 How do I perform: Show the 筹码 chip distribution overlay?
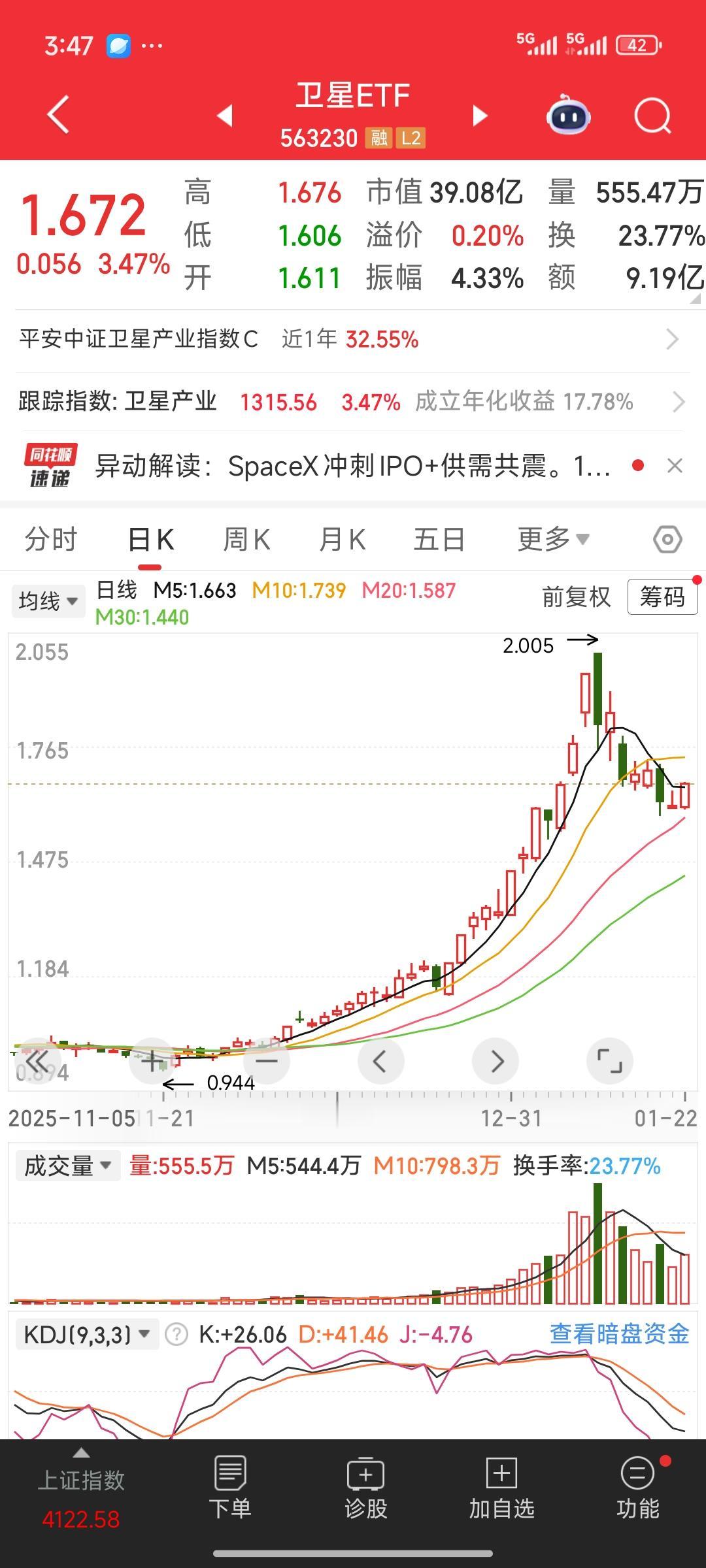click(662, 596)
